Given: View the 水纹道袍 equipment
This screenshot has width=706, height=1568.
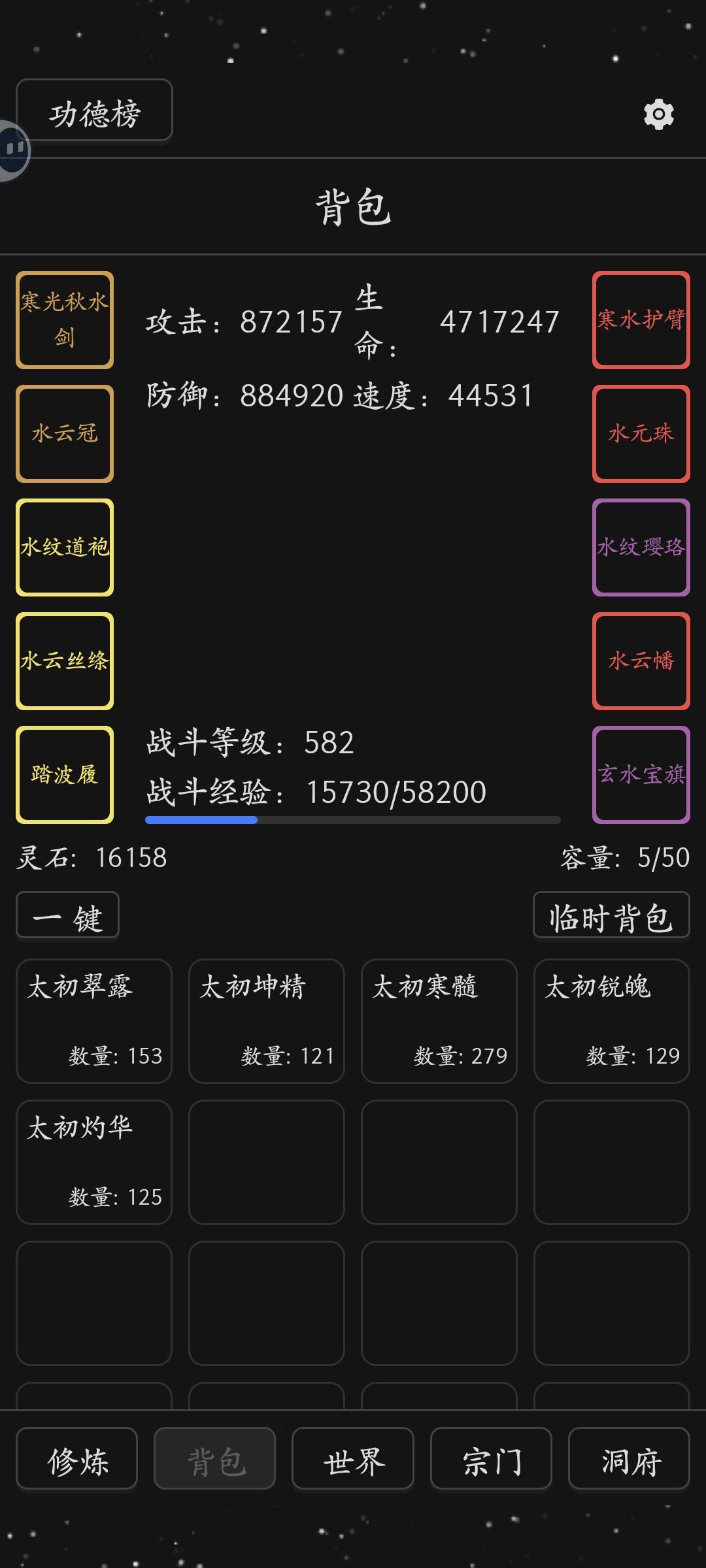Looking at the screenshot, I should point(65,547).
